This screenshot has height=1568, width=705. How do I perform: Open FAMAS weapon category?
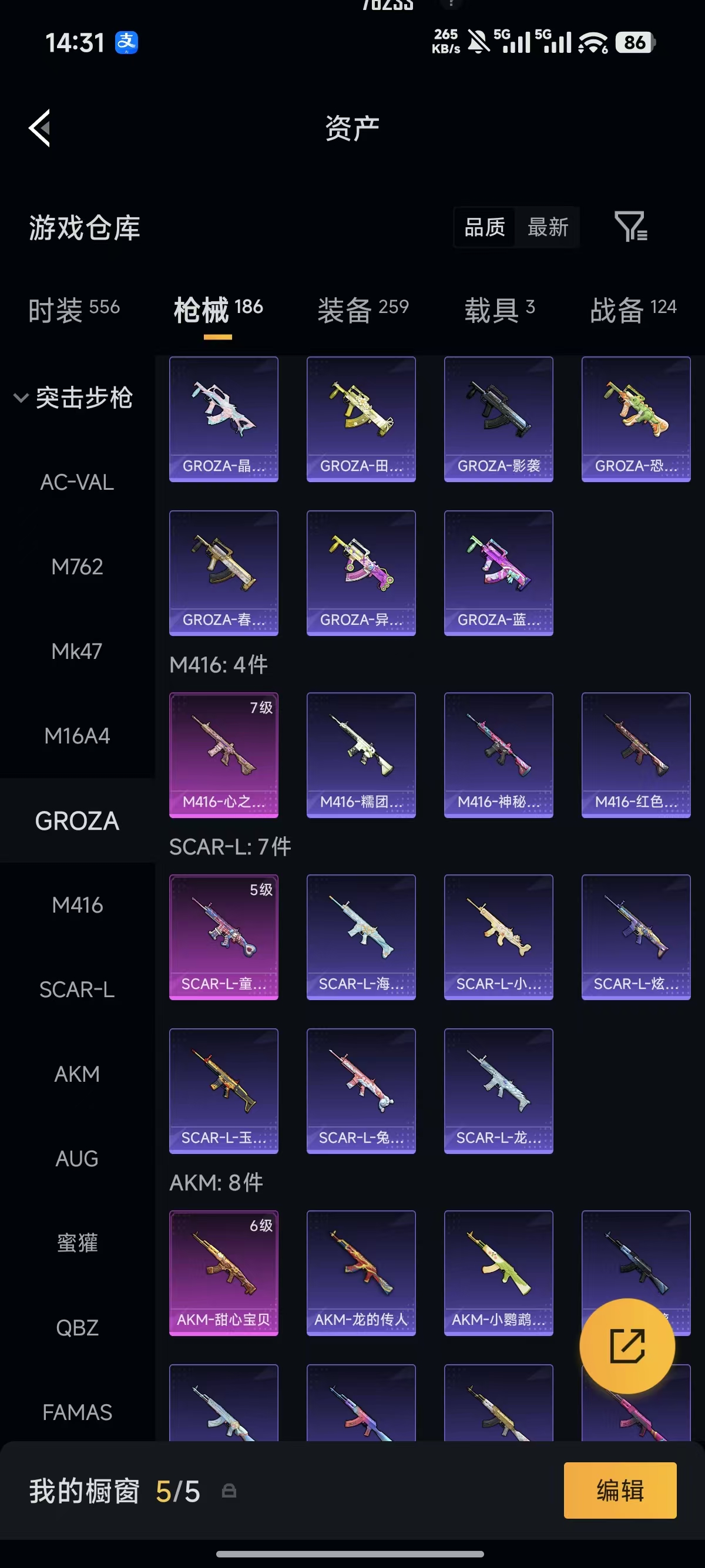point(78,1412)
